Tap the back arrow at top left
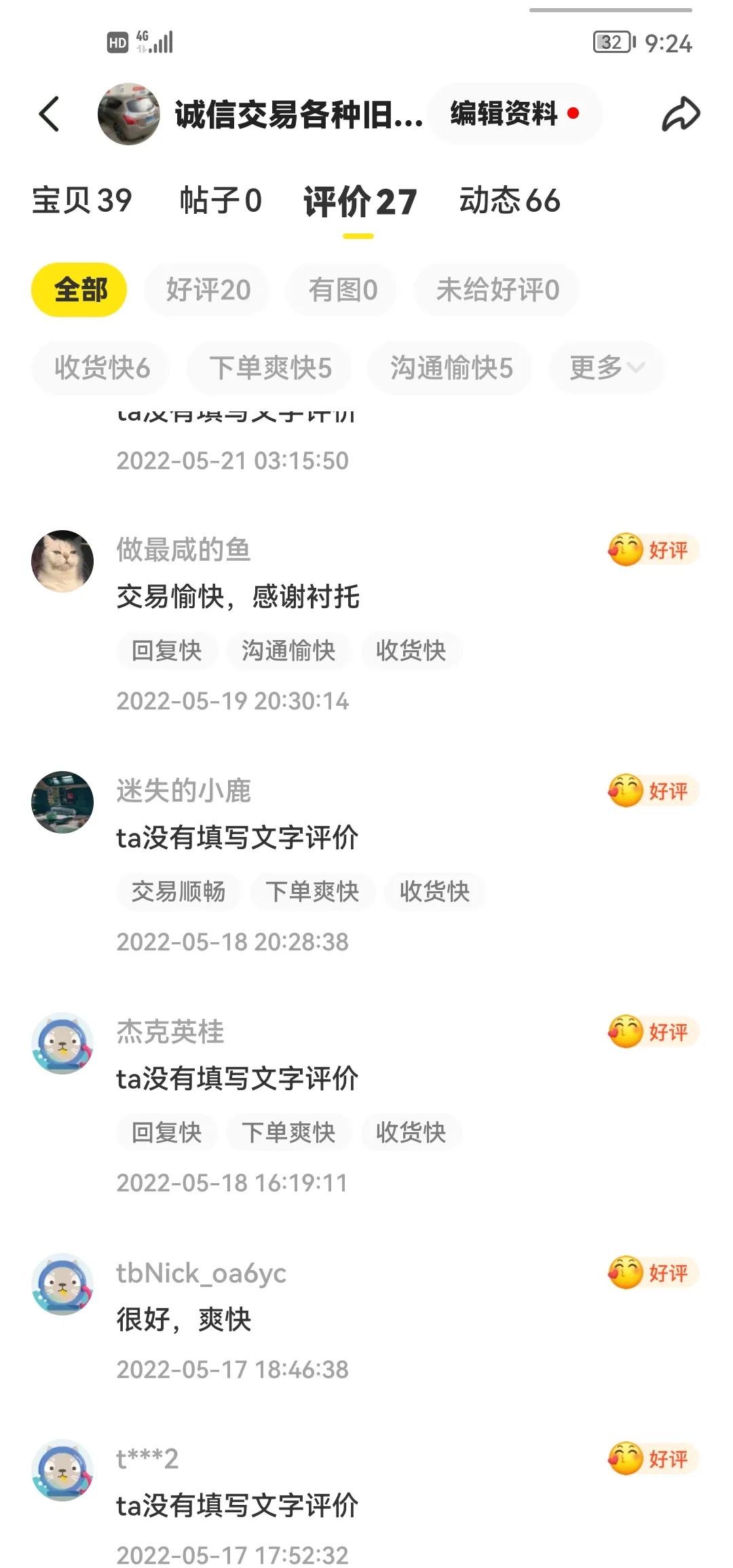733x1568 pixels. pos(48,113)
